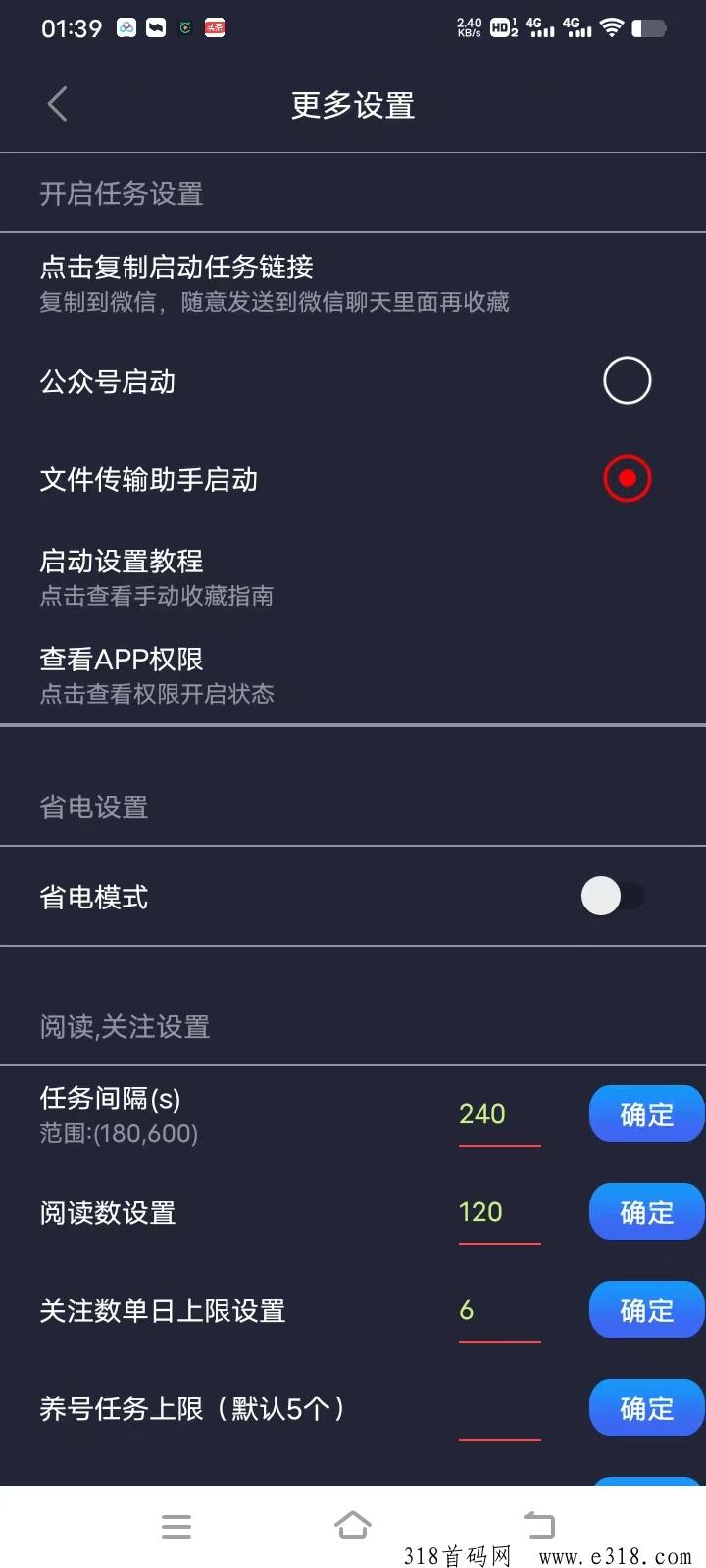Edit the 阅读数设置 field showing 120

point(498,1213)
